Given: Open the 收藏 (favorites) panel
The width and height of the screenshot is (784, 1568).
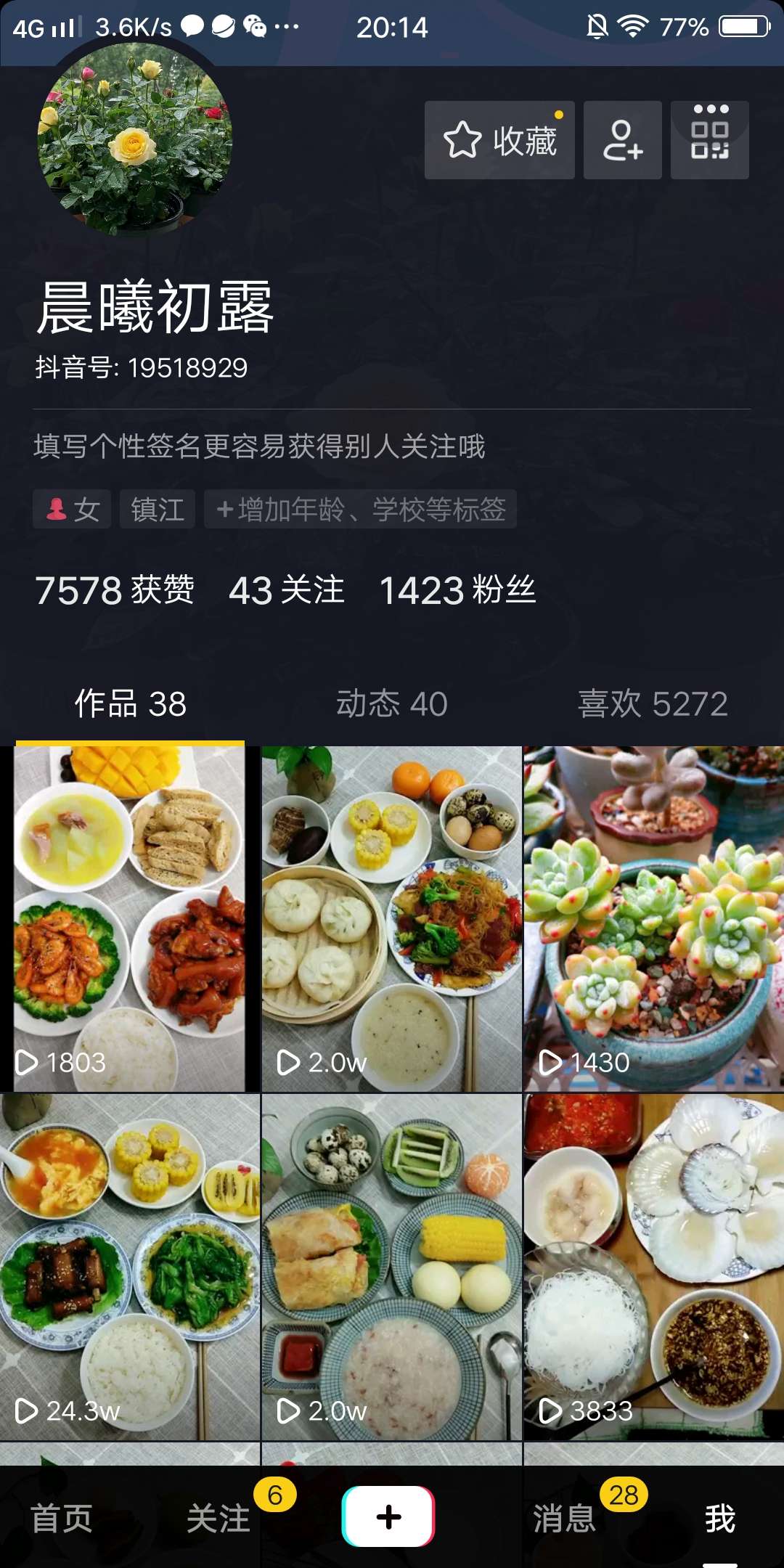Looking at the screenshot, I should tap(499, 141).
